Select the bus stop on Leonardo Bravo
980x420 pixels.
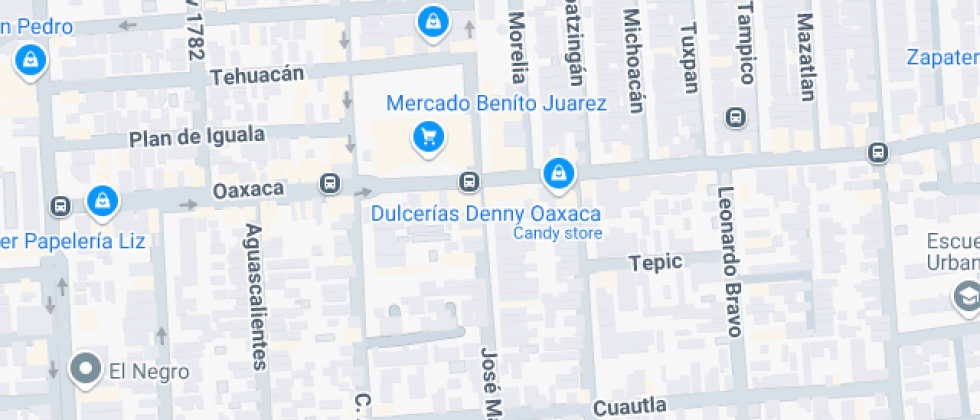coord(736,117)
